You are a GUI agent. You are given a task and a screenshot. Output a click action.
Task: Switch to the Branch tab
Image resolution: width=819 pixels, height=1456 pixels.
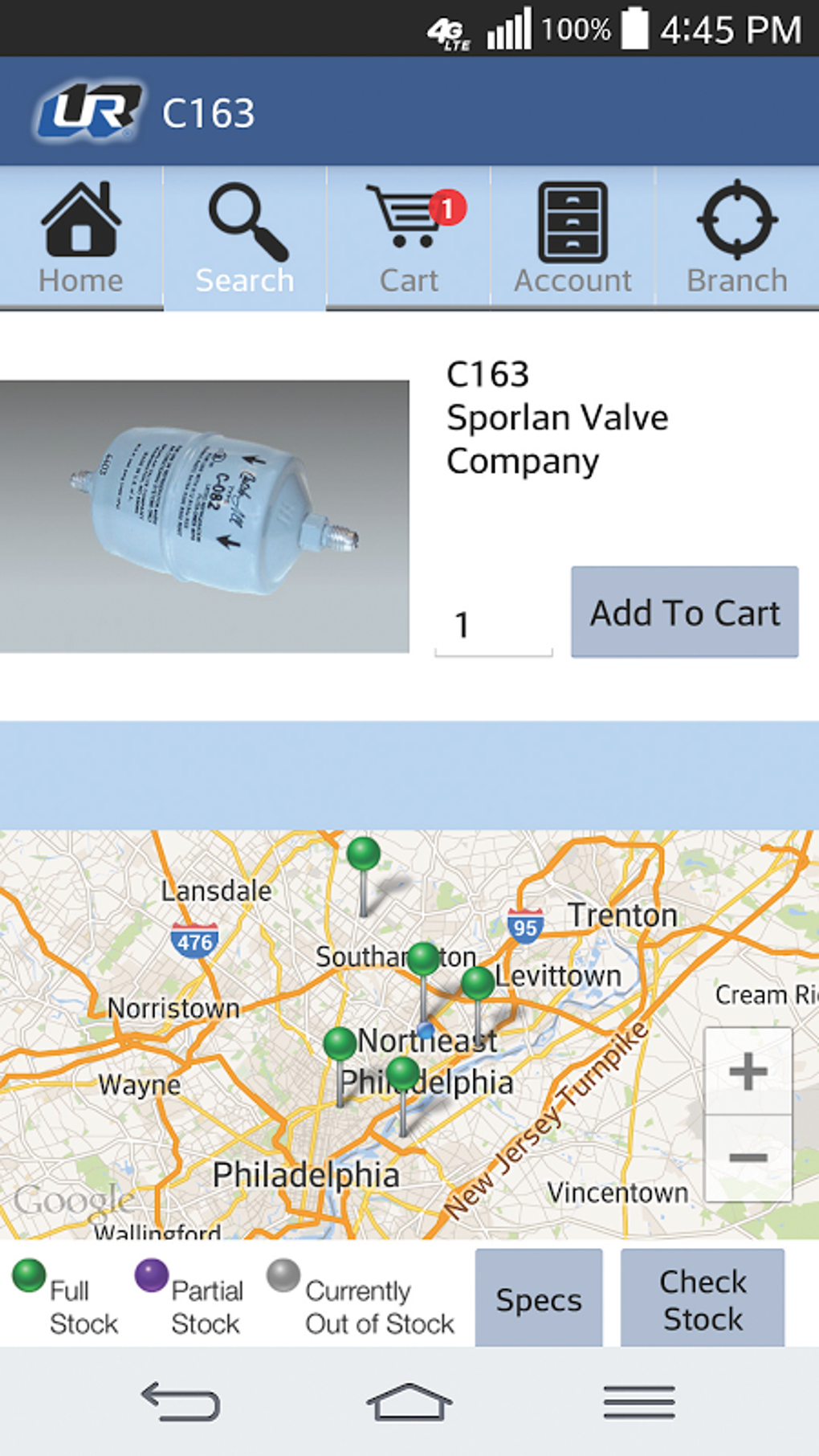click(736, 239)
